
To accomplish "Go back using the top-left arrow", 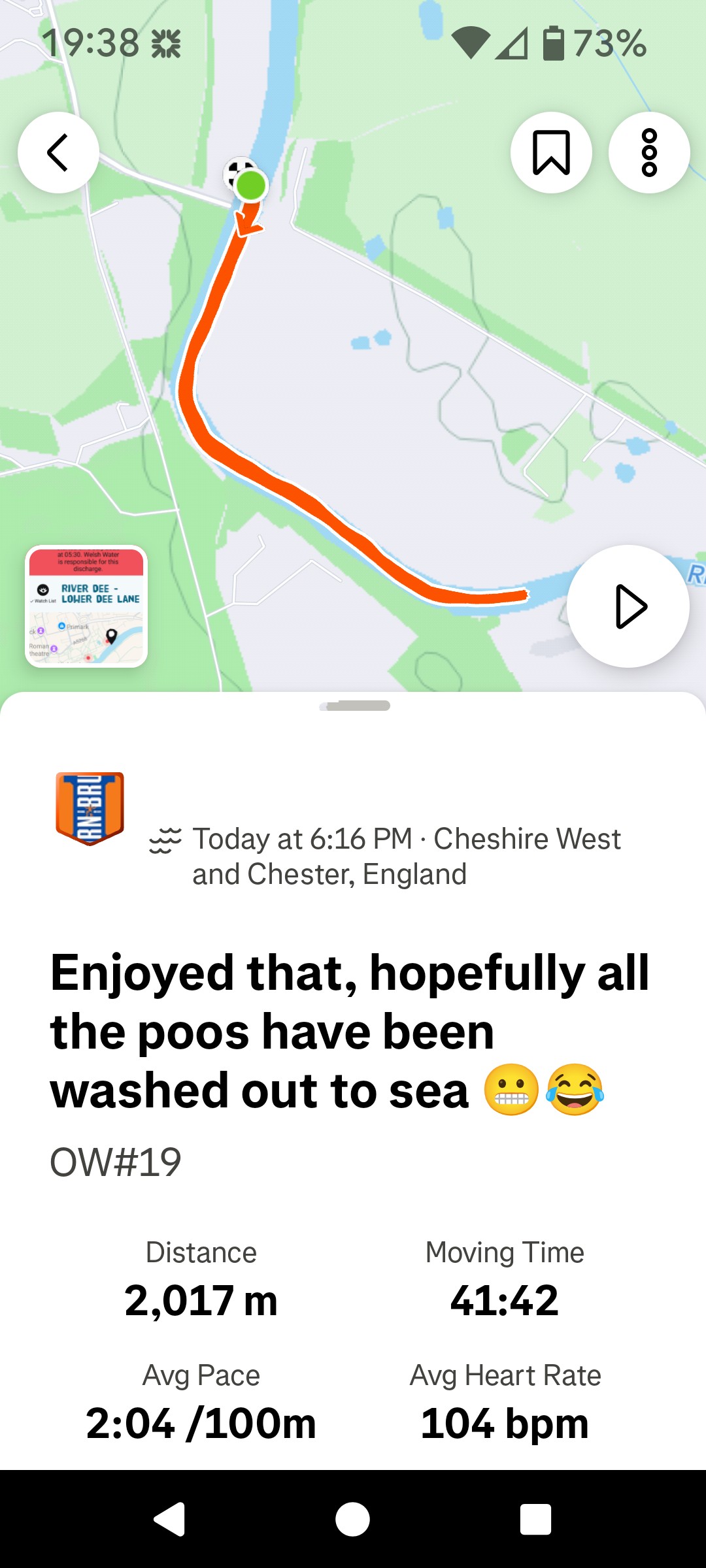I will click(x=58, y=152).
